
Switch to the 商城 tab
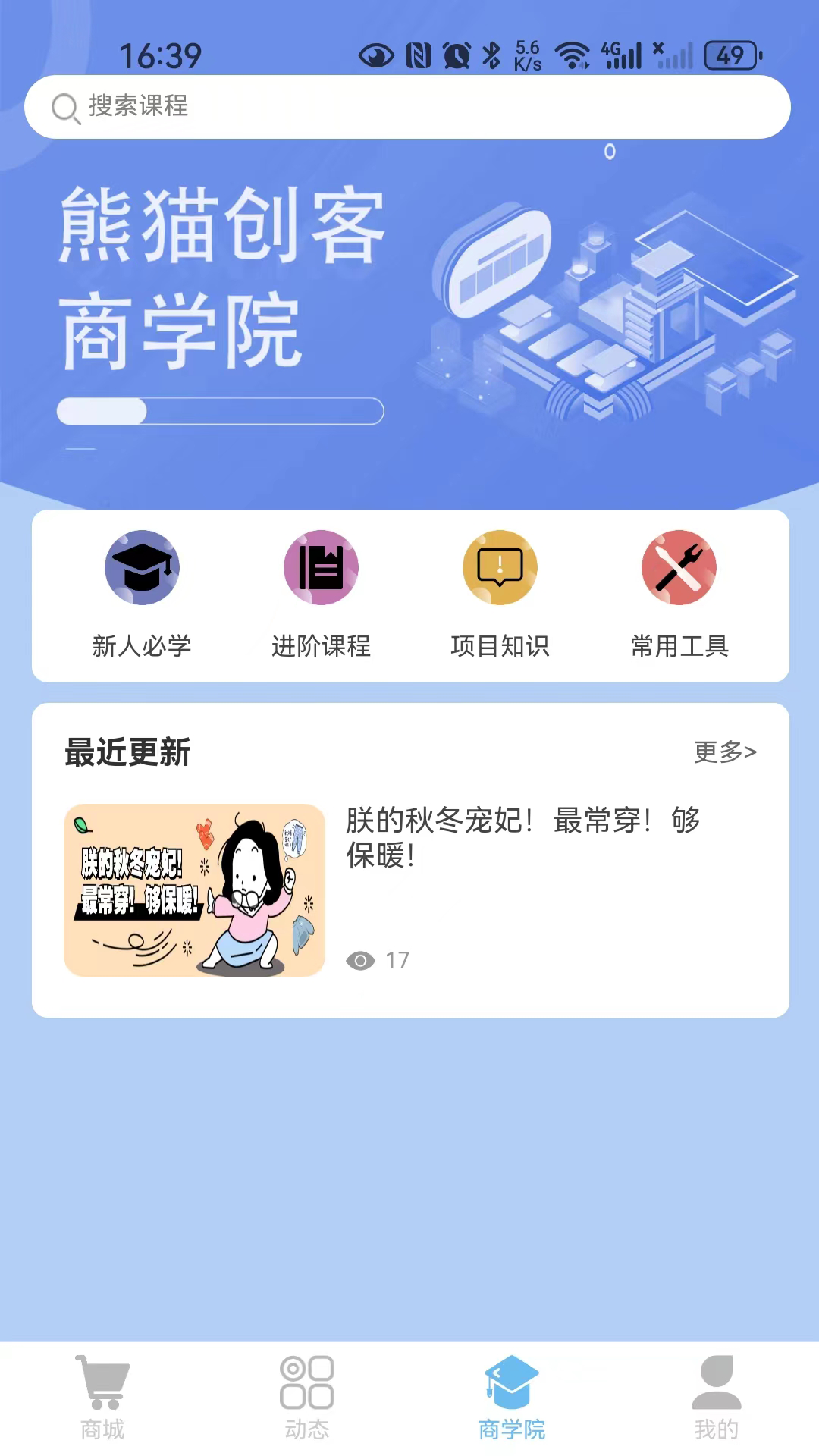102,1398
